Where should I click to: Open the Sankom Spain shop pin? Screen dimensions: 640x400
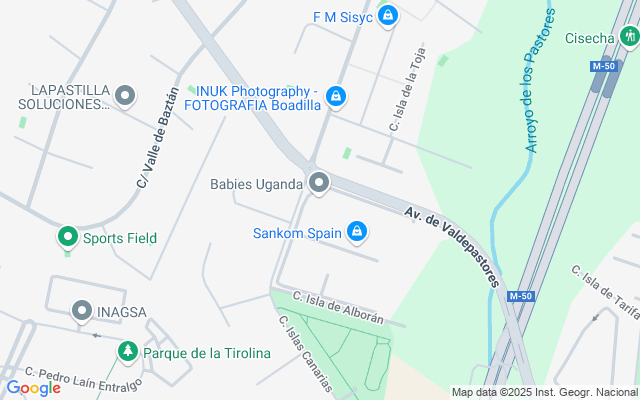point(357,233)
